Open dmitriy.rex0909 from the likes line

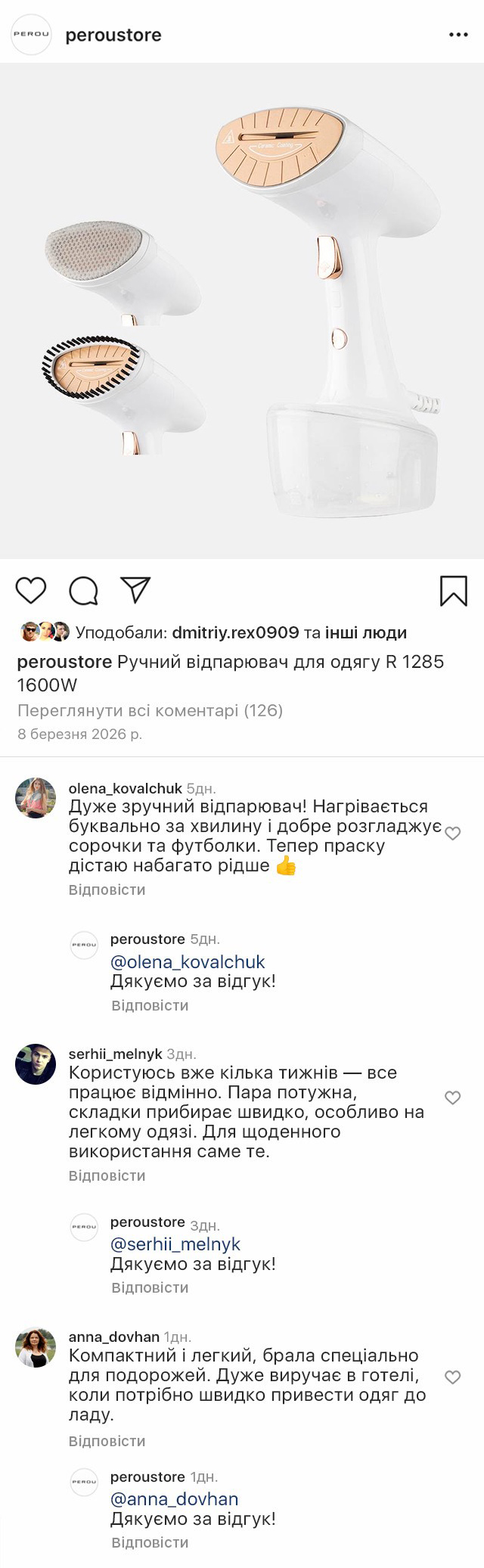tap(235, 632)
